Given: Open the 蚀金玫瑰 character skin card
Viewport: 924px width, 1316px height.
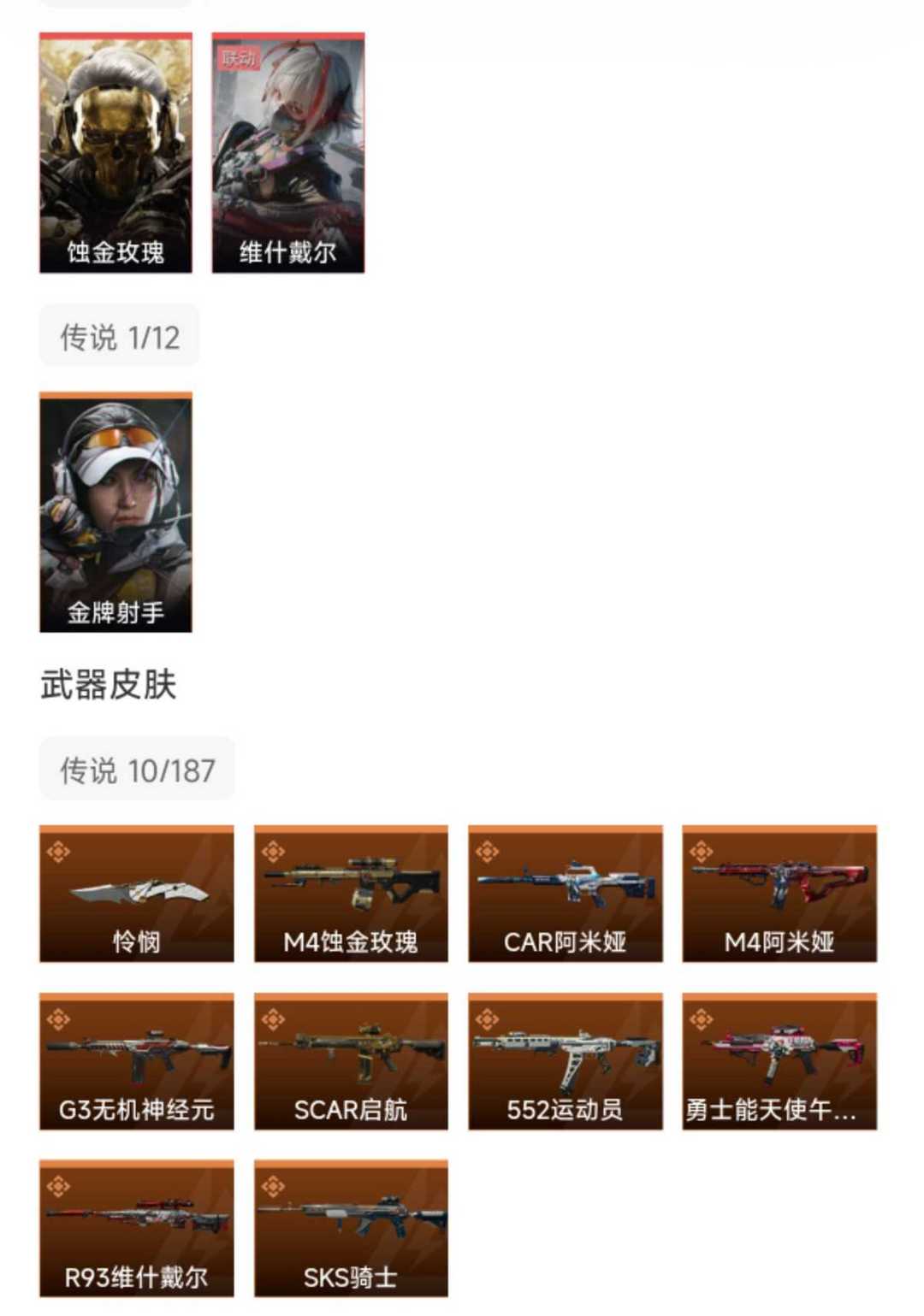Looking at the screenshot, I should pyautogui.click(x=115, y=153).
